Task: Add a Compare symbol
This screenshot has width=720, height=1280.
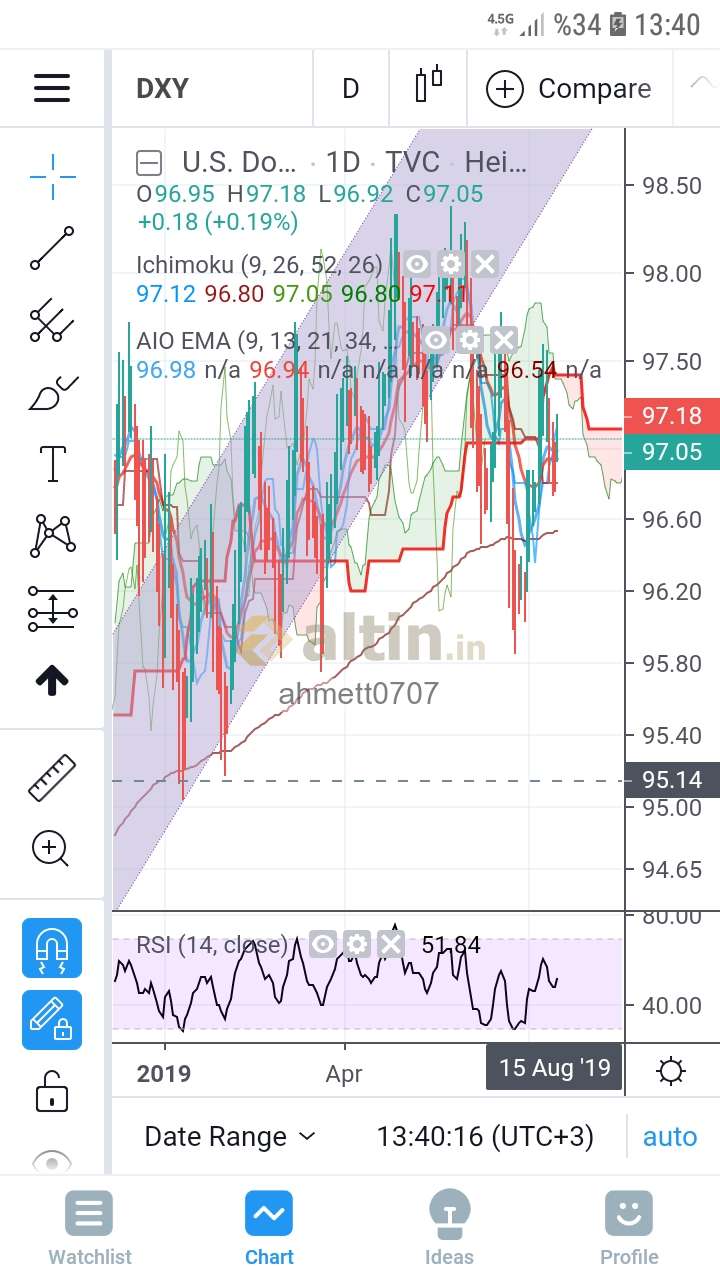Action: 568,89
